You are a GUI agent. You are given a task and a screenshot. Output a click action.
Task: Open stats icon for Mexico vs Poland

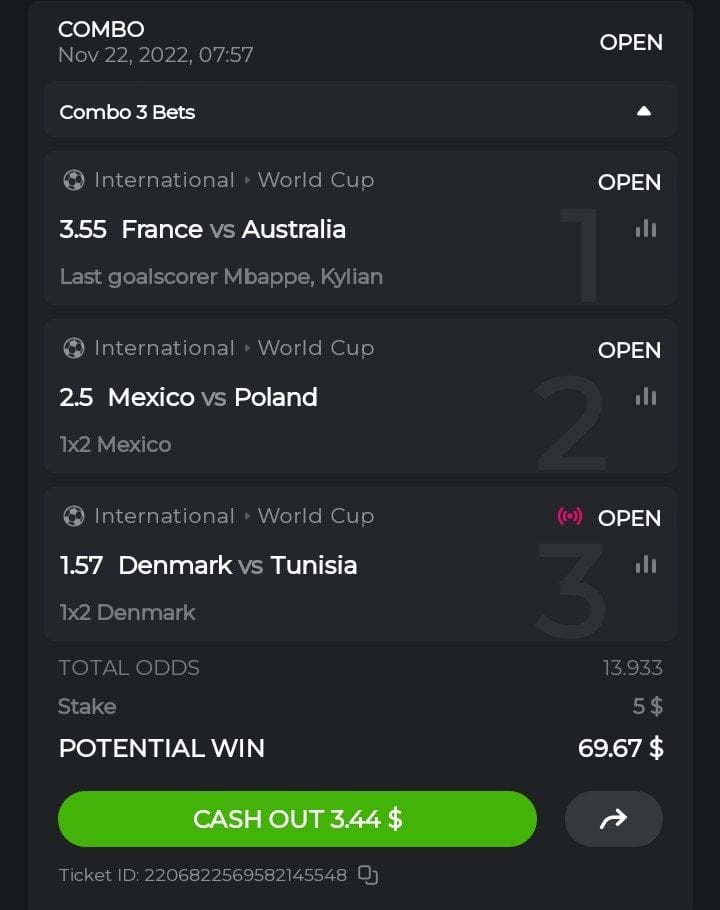[x=646, y=397]
